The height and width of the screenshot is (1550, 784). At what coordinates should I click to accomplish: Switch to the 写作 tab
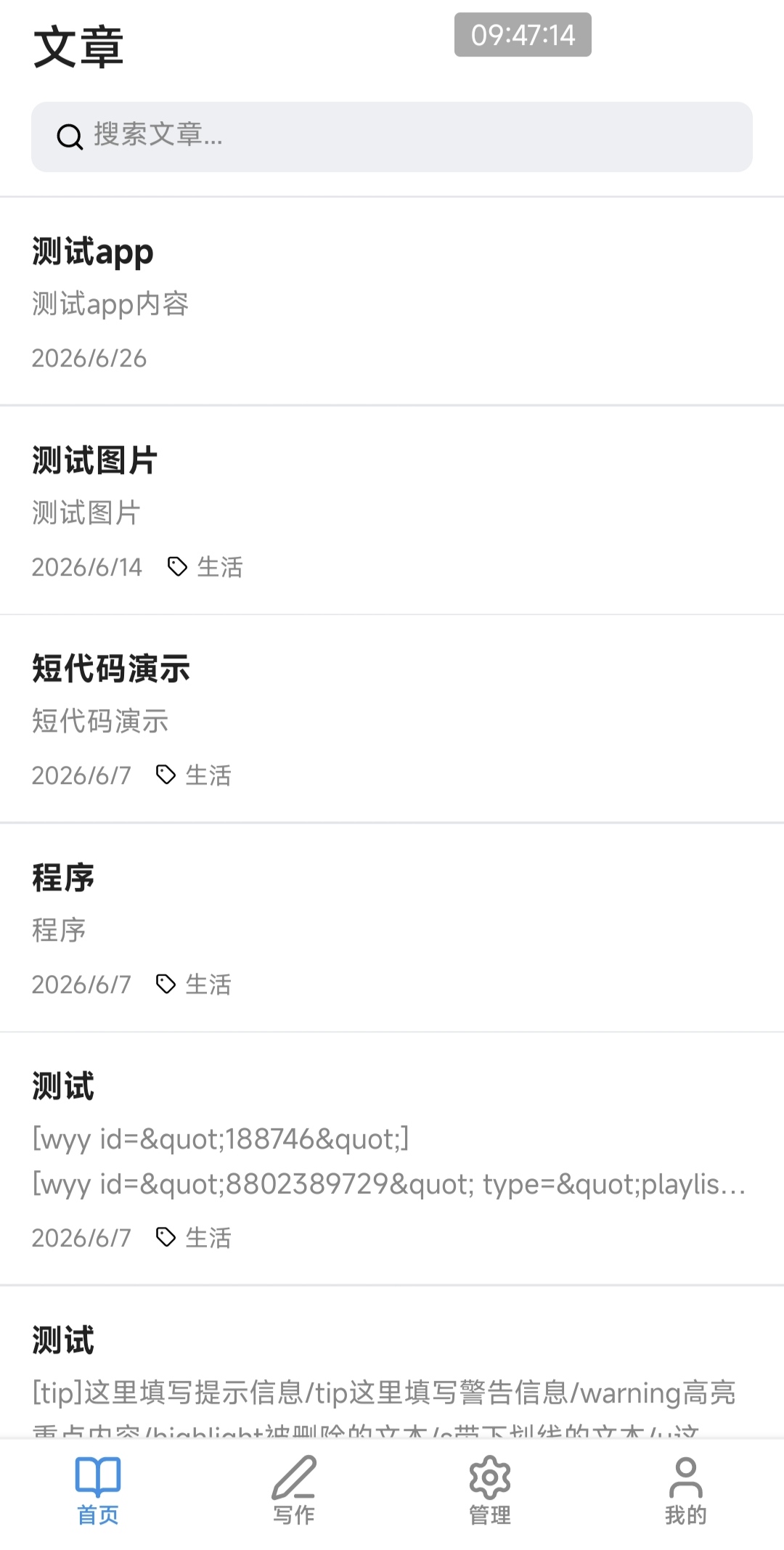294,1490
